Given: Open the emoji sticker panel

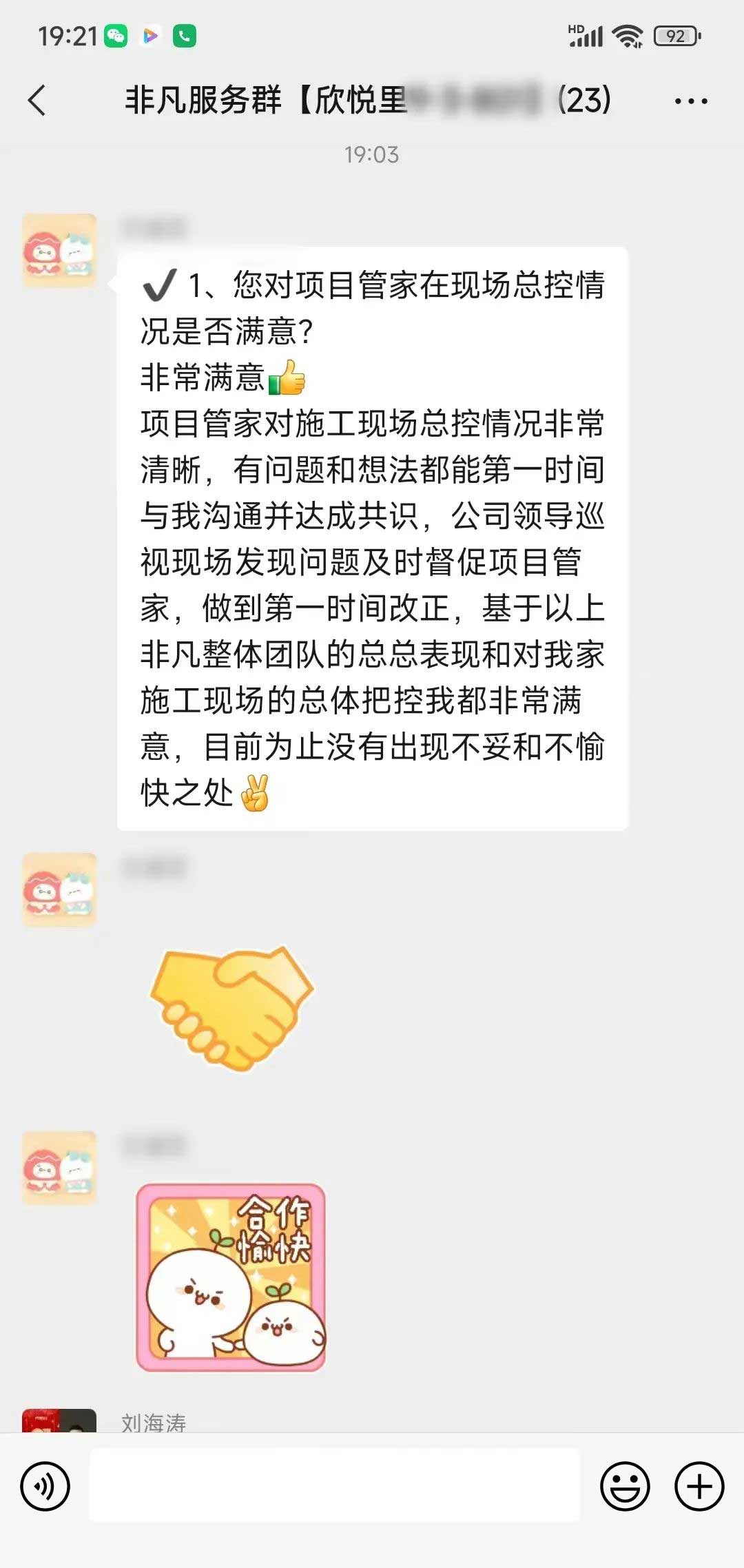Looking at the screenshot, I should click(625, 1487).
